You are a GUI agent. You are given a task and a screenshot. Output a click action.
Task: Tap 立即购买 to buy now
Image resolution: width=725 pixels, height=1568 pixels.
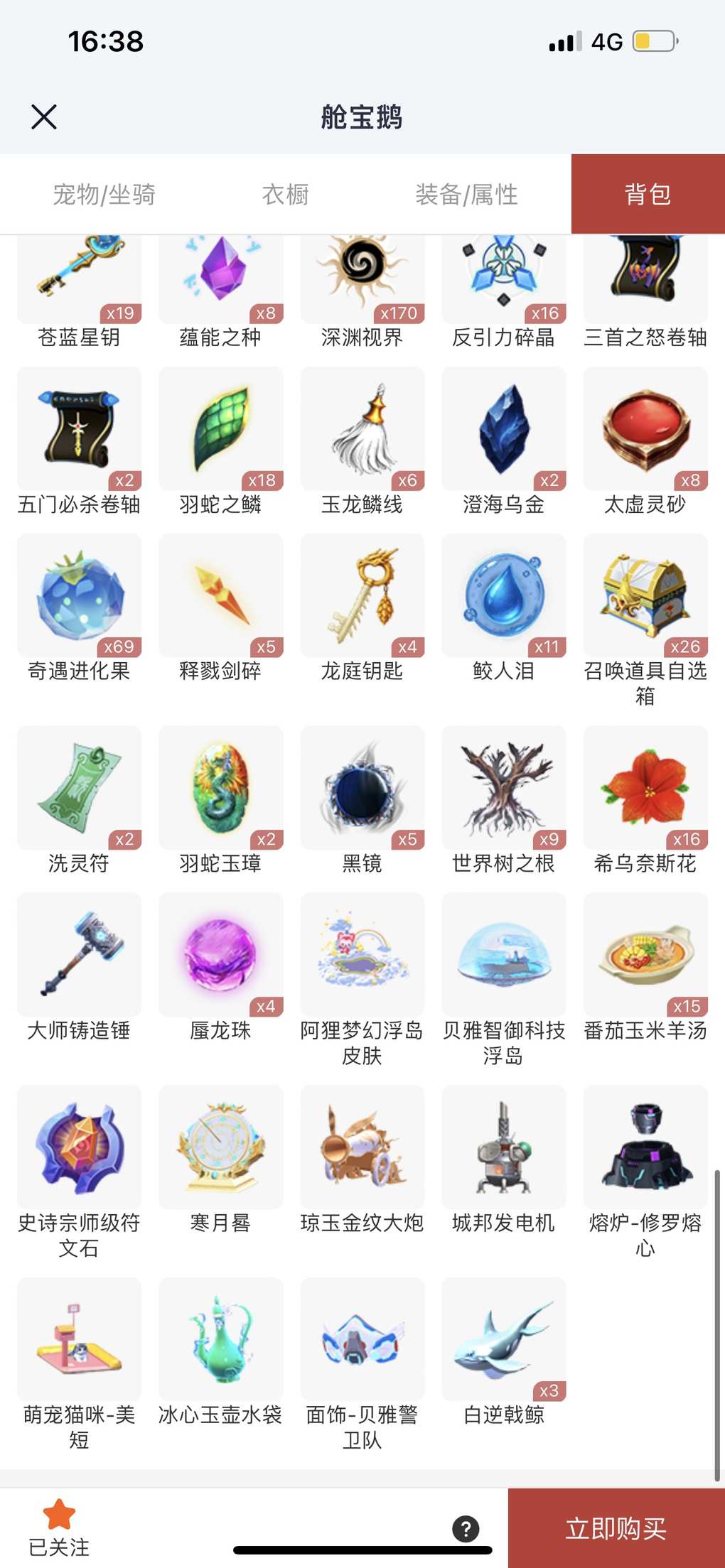(616, 1528)
